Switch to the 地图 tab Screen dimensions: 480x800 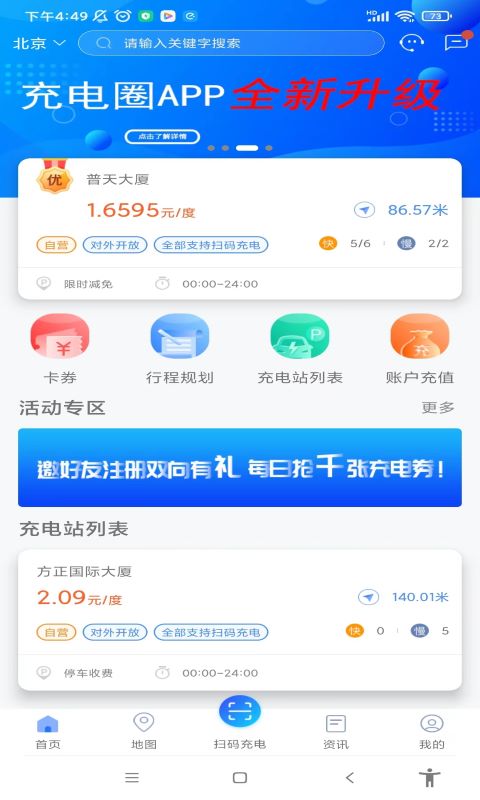click(x=144, y=731)
